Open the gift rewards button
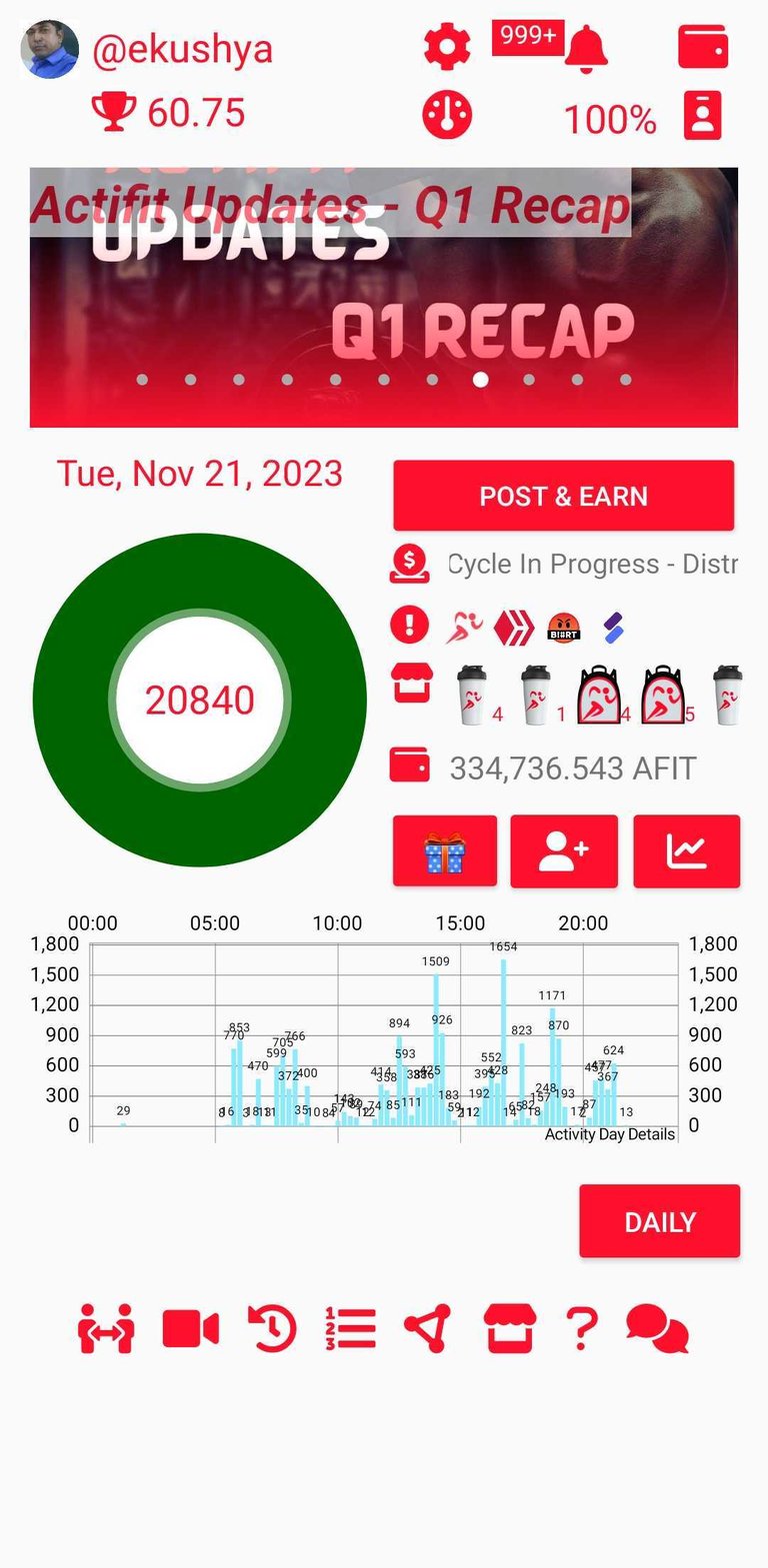The height and width of the screenshot is (1568, 768). (445, 851)
